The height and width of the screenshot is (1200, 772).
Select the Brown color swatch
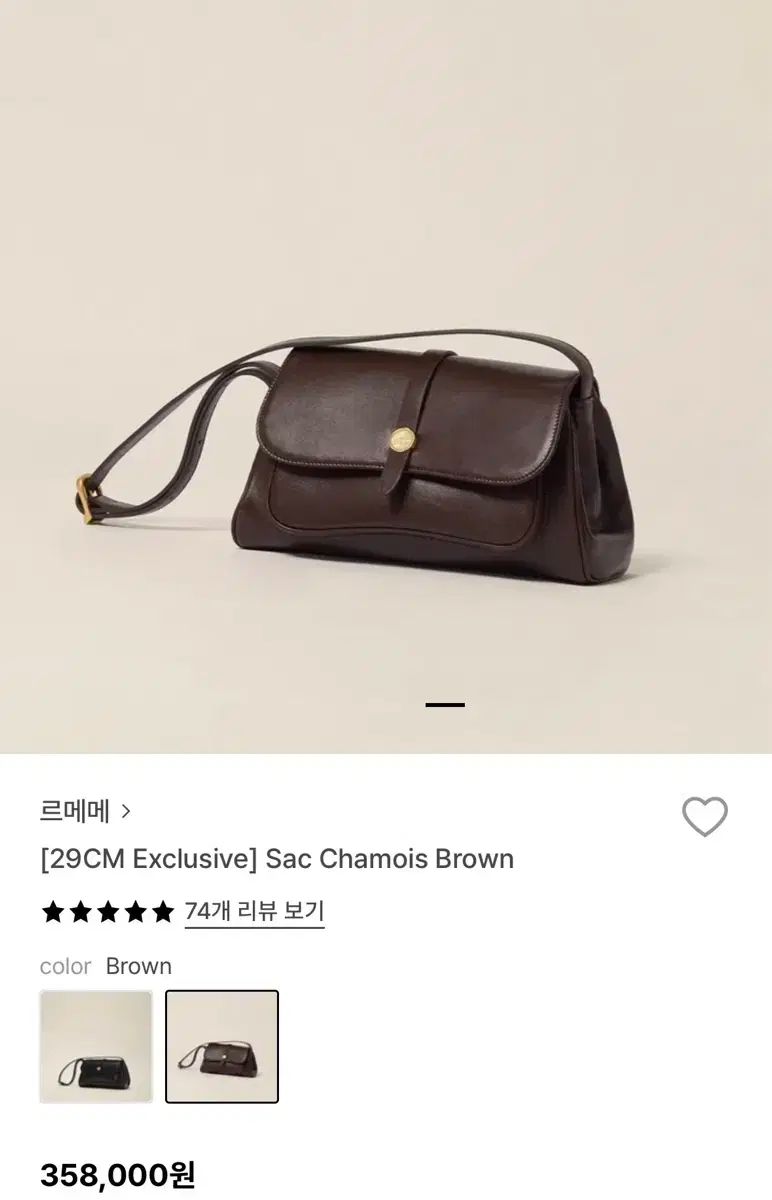coord(222,1046)
